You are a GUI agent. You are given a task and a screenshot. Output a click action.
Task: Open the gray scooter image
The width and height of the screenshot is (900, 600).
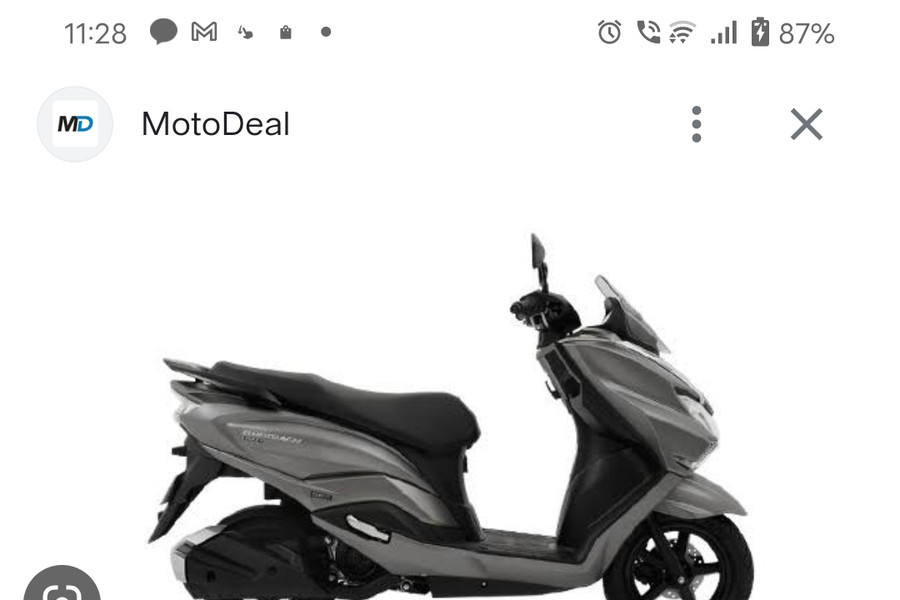click(450, 420)
